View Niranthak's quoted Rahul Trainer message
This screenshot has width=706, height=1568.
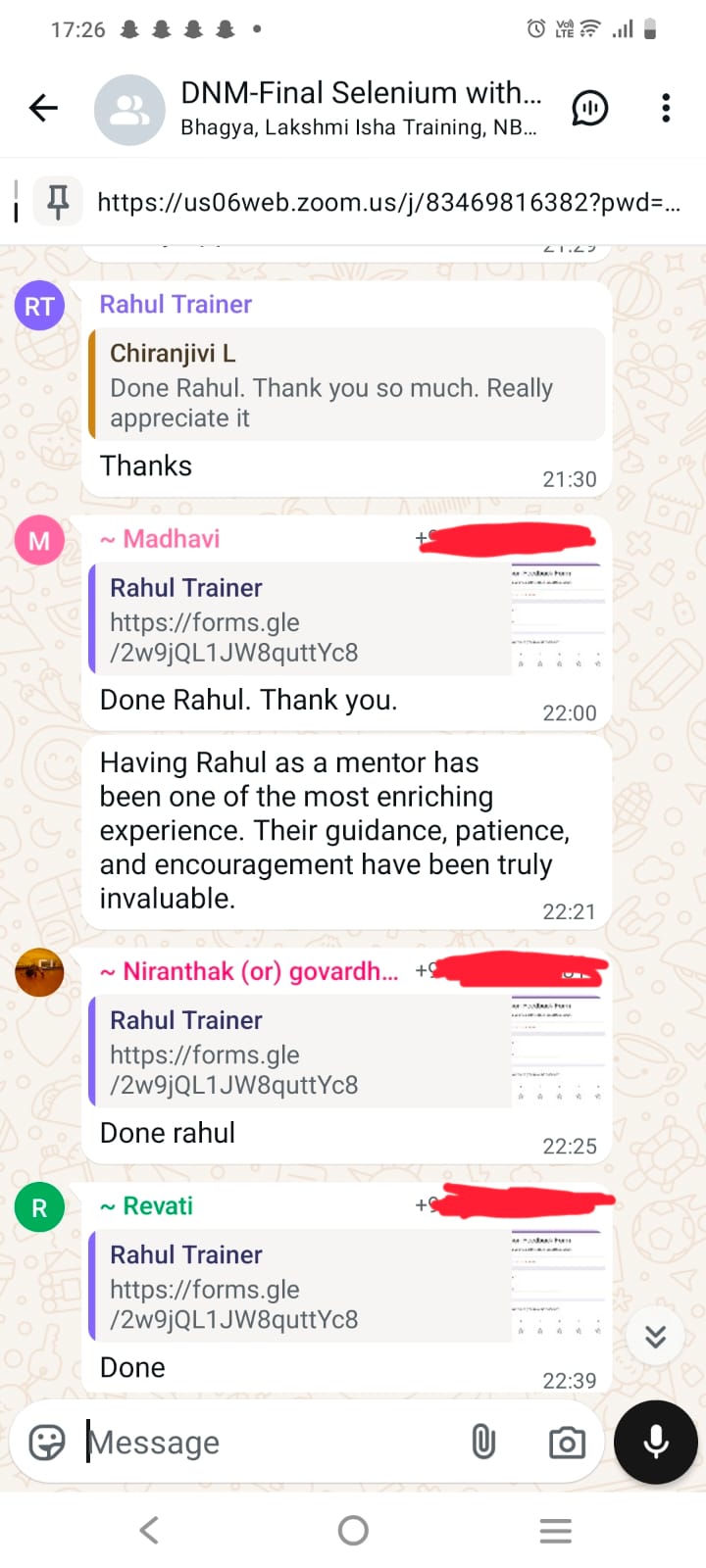[347, 1051]
